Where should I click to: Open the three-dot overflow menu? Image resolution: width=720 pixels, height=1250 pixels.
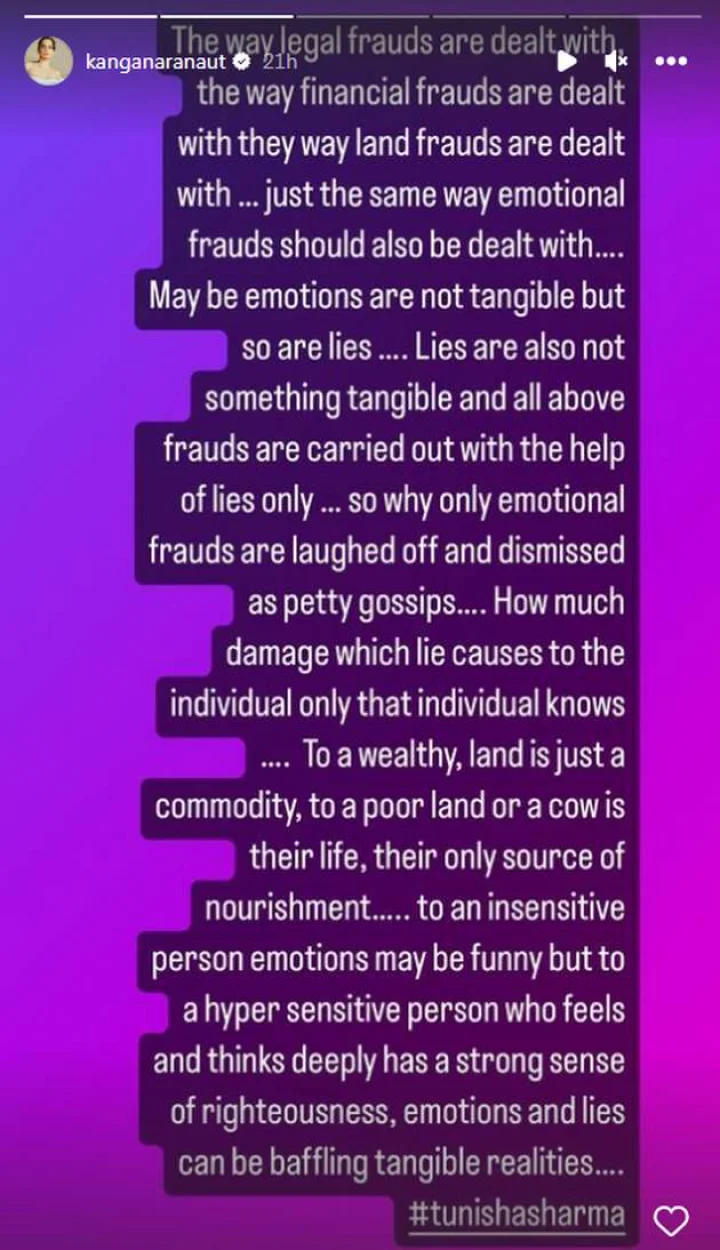pyautogui.click(x=671, y=61)
